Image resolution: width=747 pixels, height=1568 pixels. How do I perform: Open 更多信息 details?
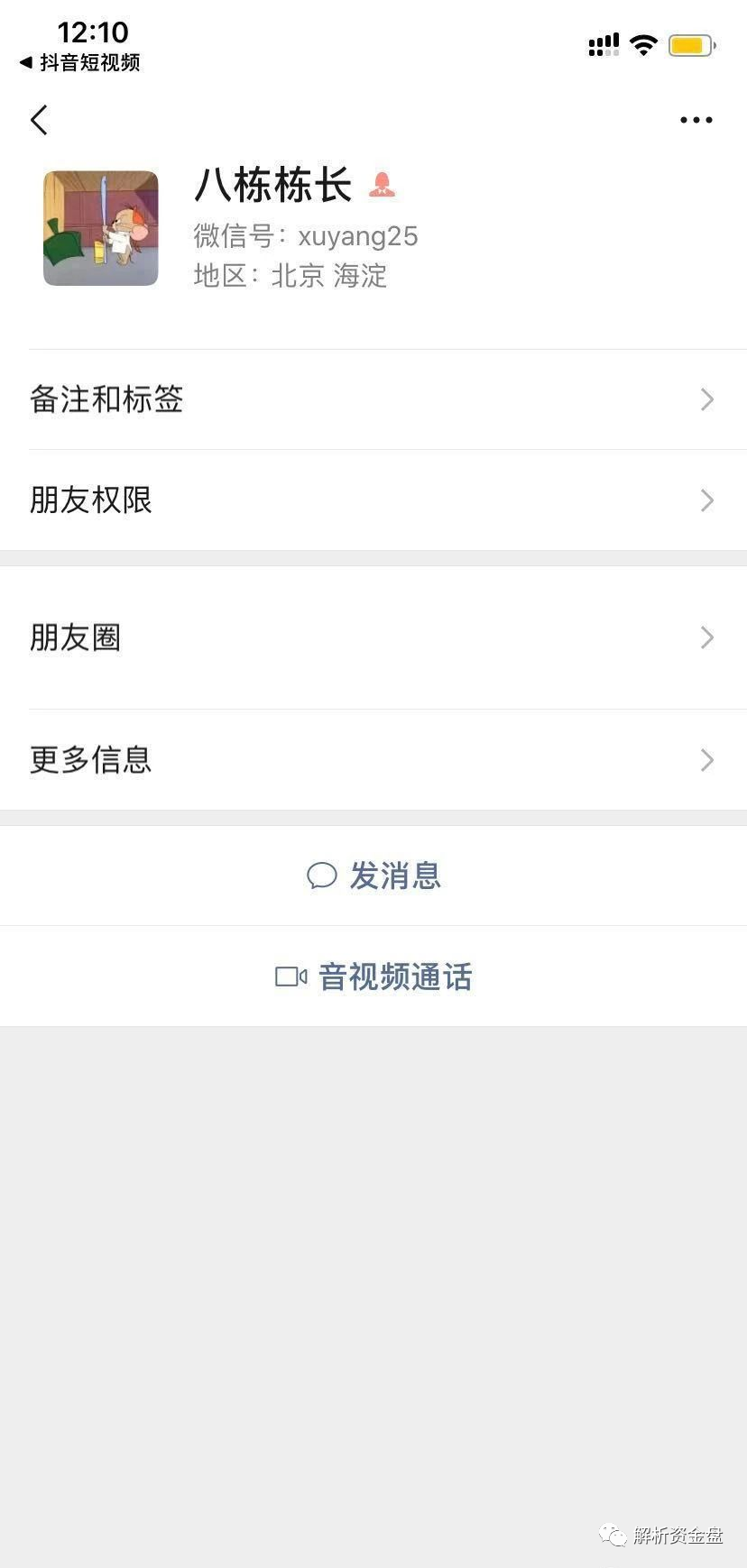pos(373,760)
